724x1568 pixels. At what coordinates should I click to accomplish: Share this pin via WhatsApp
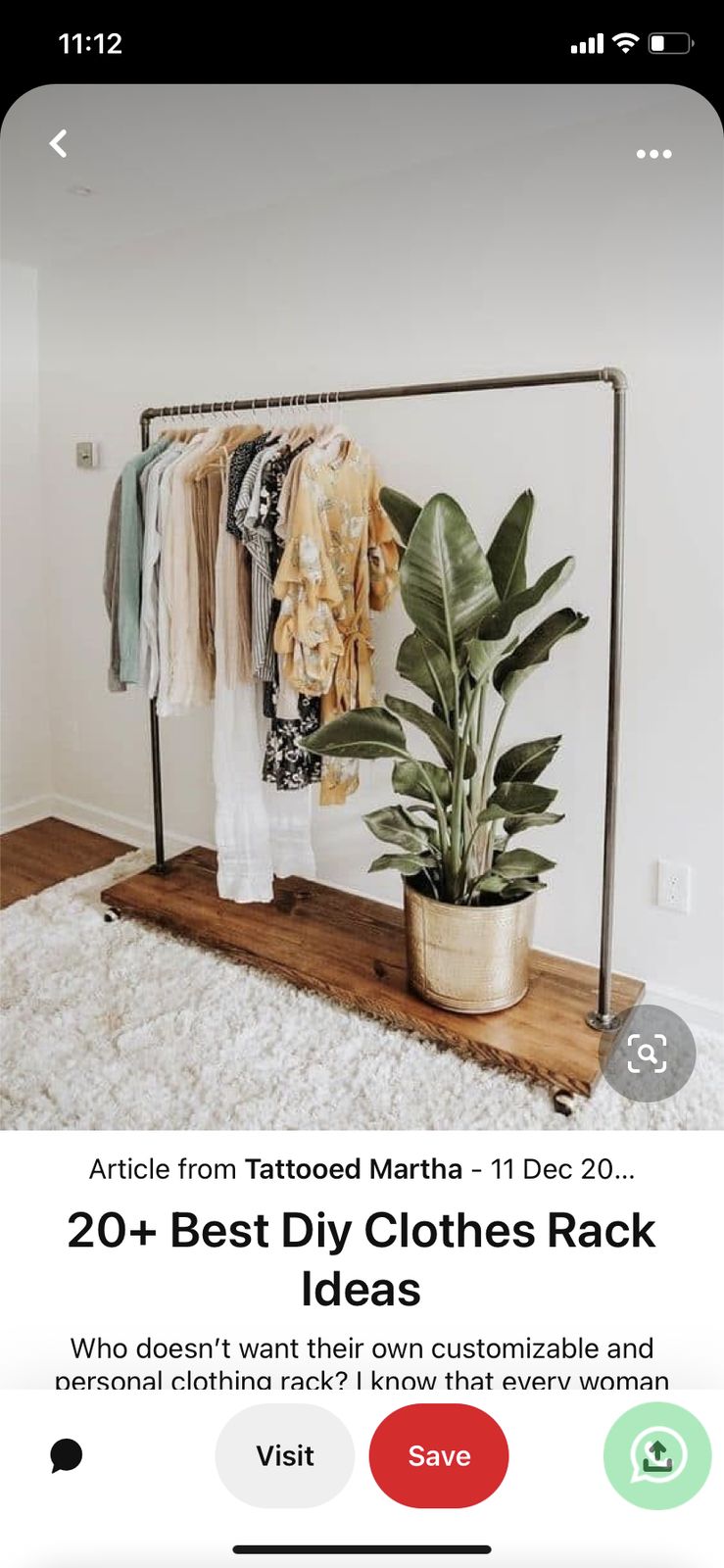656,1455
